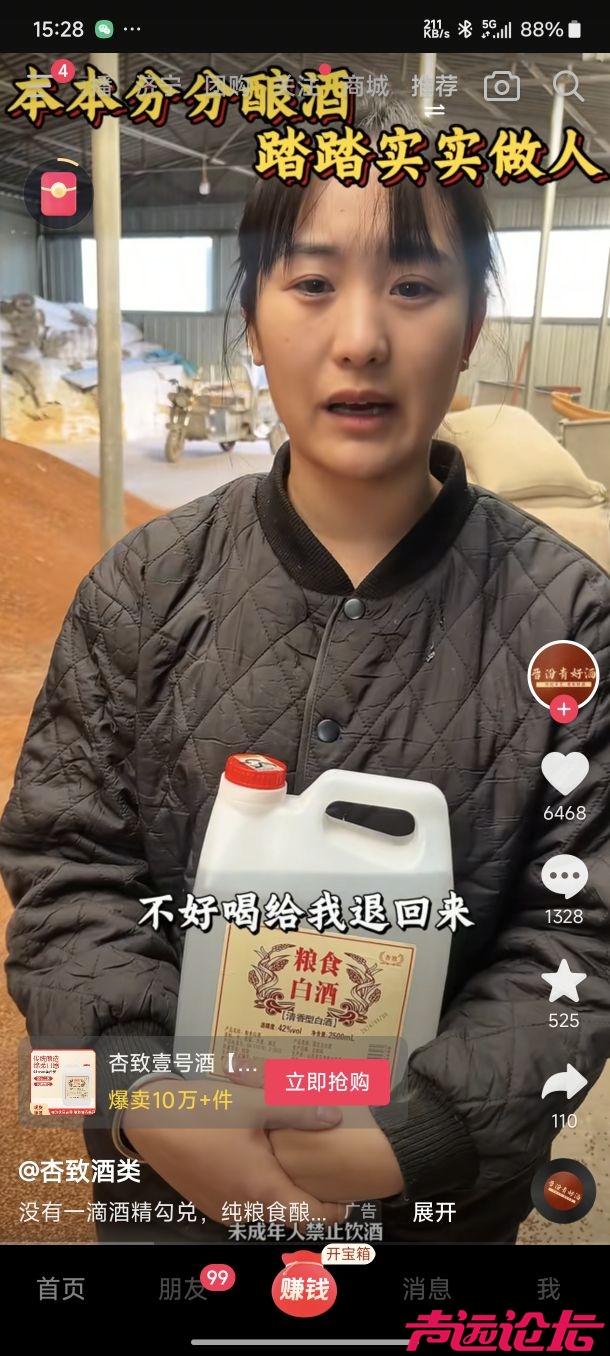This screenshot has height=1356, width=610.
Task: Open the spinning music disc
Action: coord(563,1190)
